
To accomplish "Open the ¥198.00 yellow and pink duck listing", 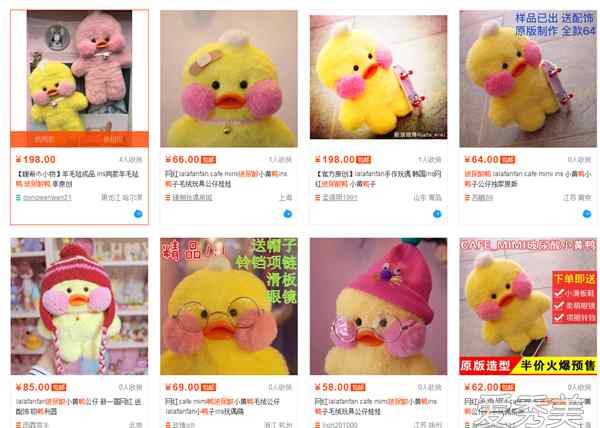I will [x=80, y=75].
